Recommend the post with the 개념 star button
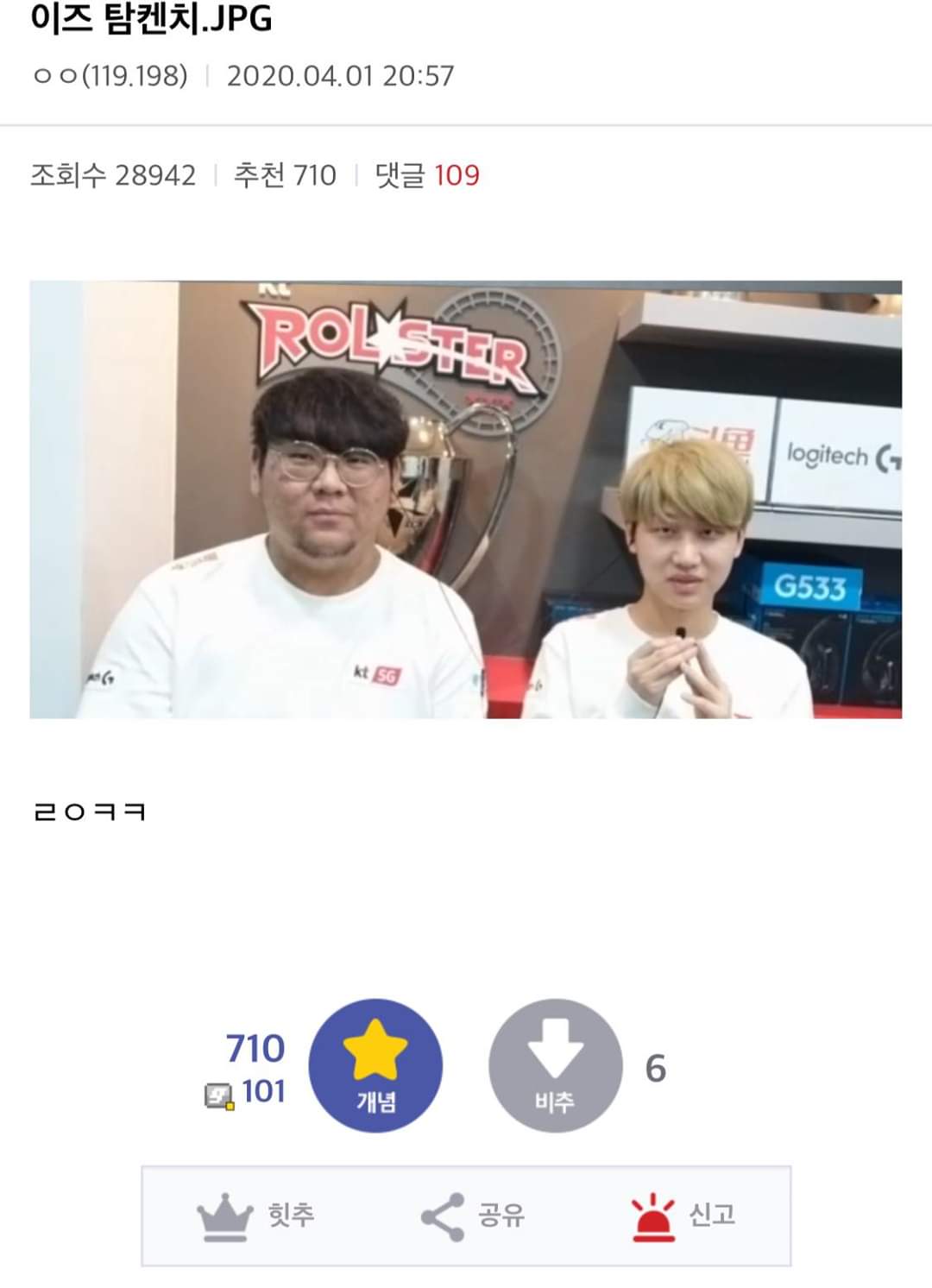Image resolution: width=932 pixels, height=1288 pixels. click(375, 1066)
